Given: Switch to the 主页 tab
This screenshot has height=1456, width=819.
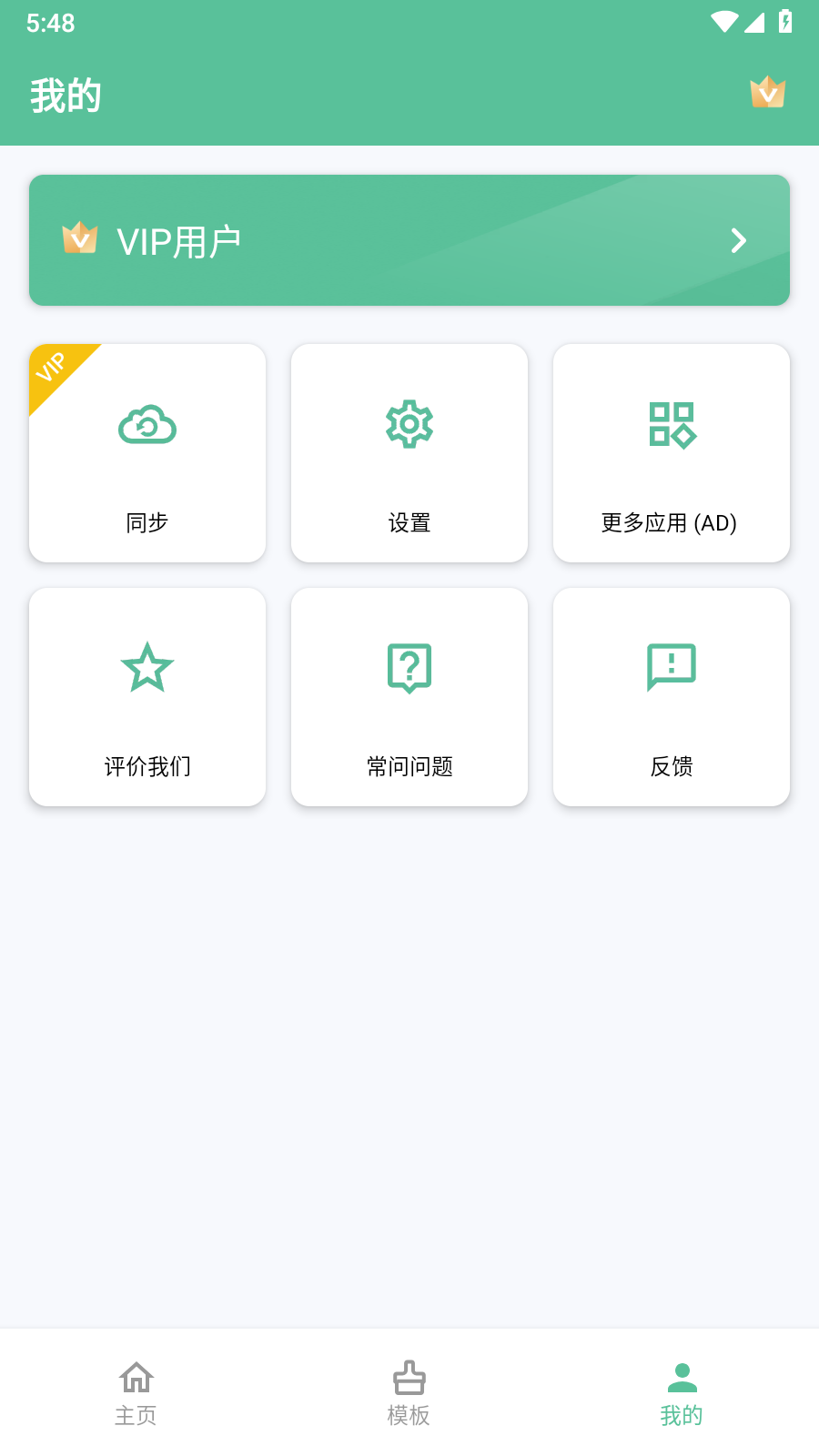Looking at the screenshot, I should [x=136, y=1393].
